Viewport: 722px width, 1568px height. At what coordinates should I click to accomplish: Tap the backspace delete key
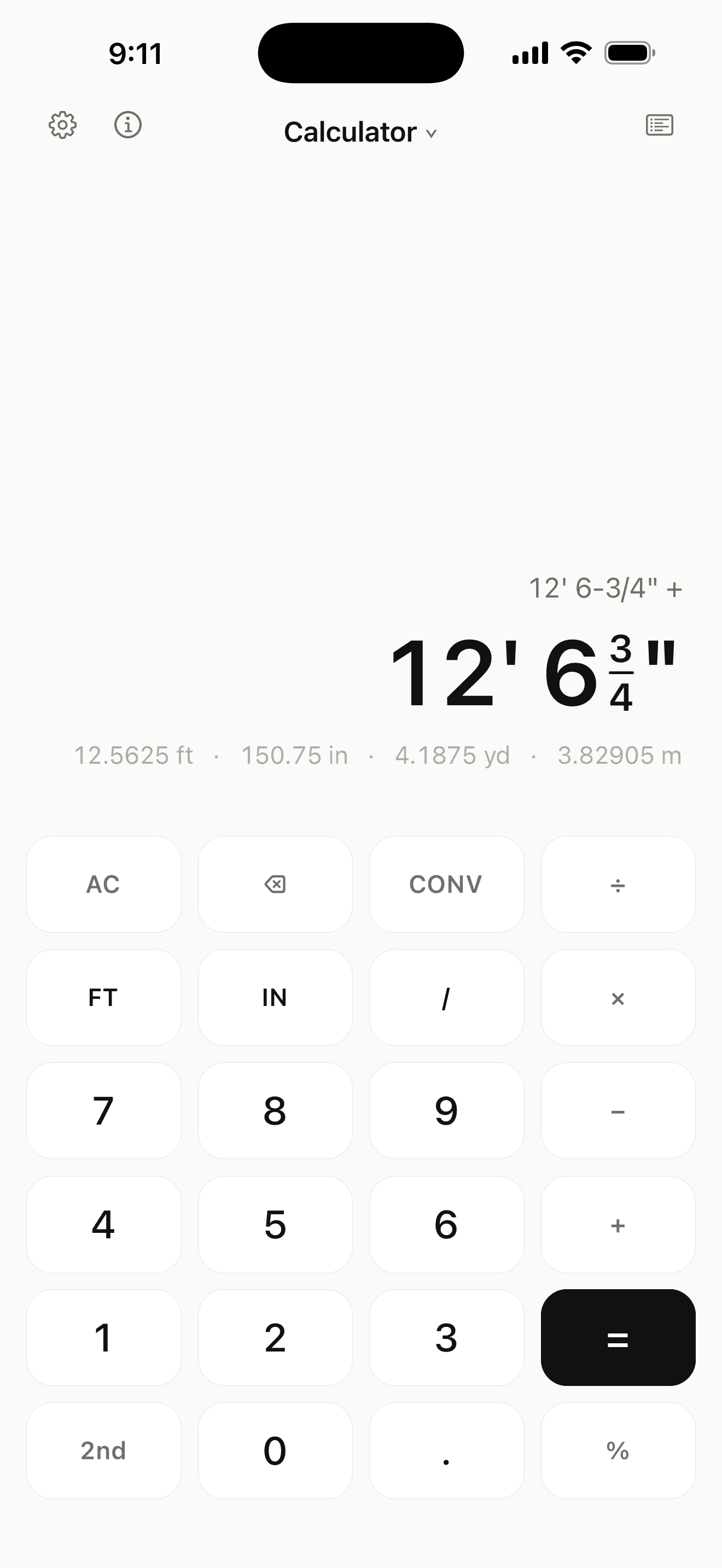click(x=275, y=885)
